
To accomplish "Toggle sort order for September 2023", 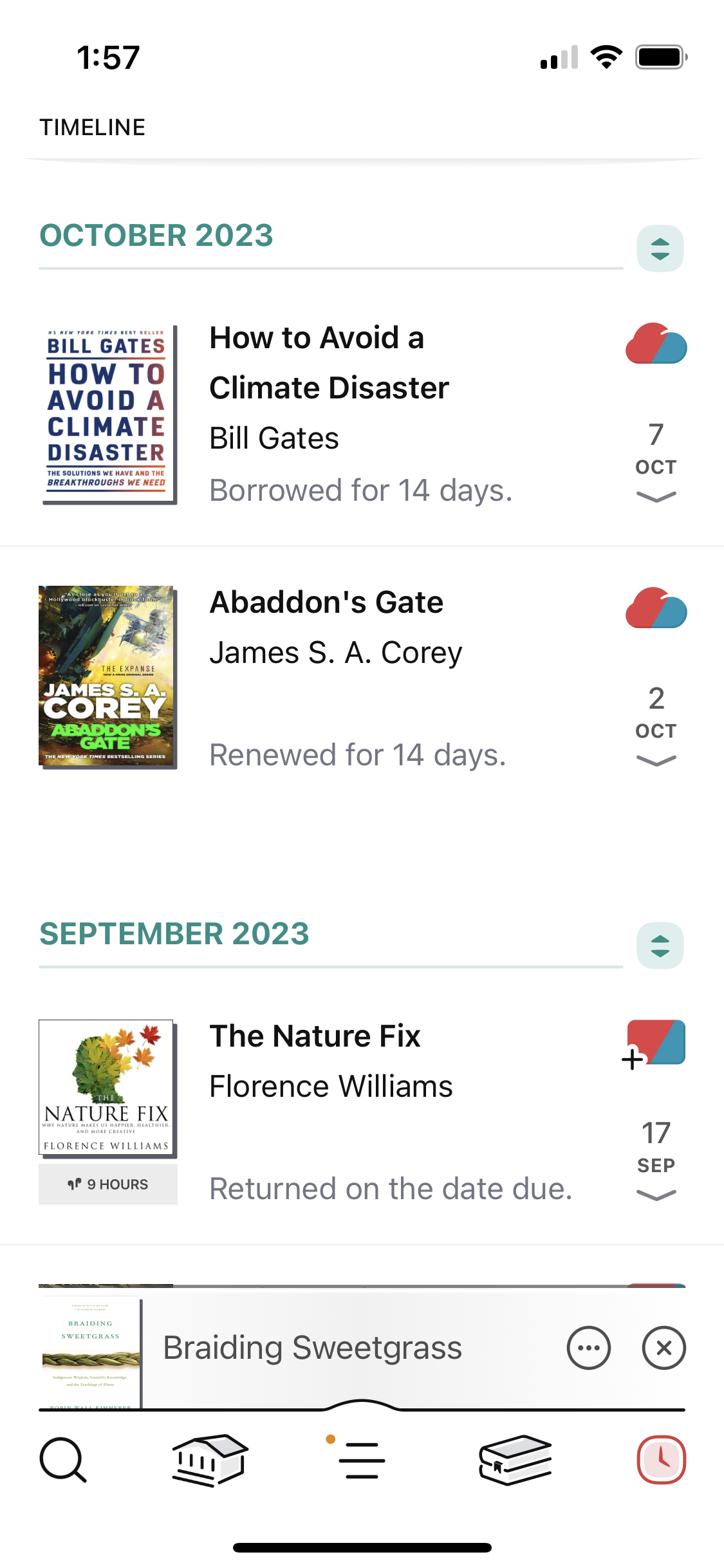I will (x=662, y=946).
